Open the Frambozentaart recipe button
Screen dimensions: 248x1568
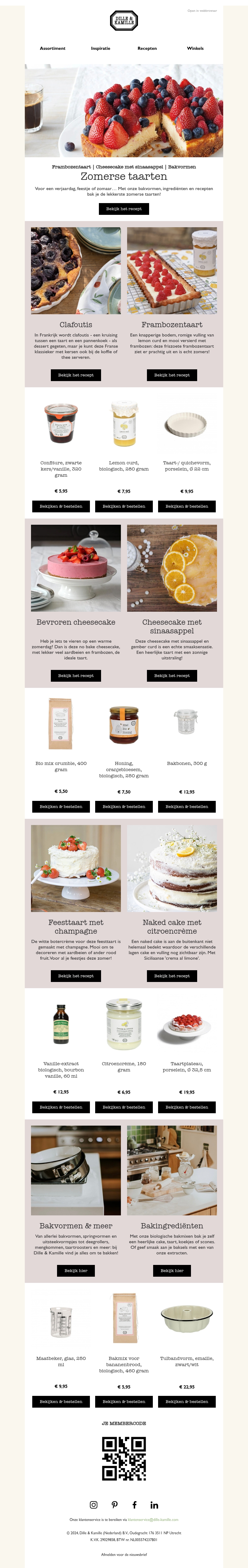coord(172,375)
